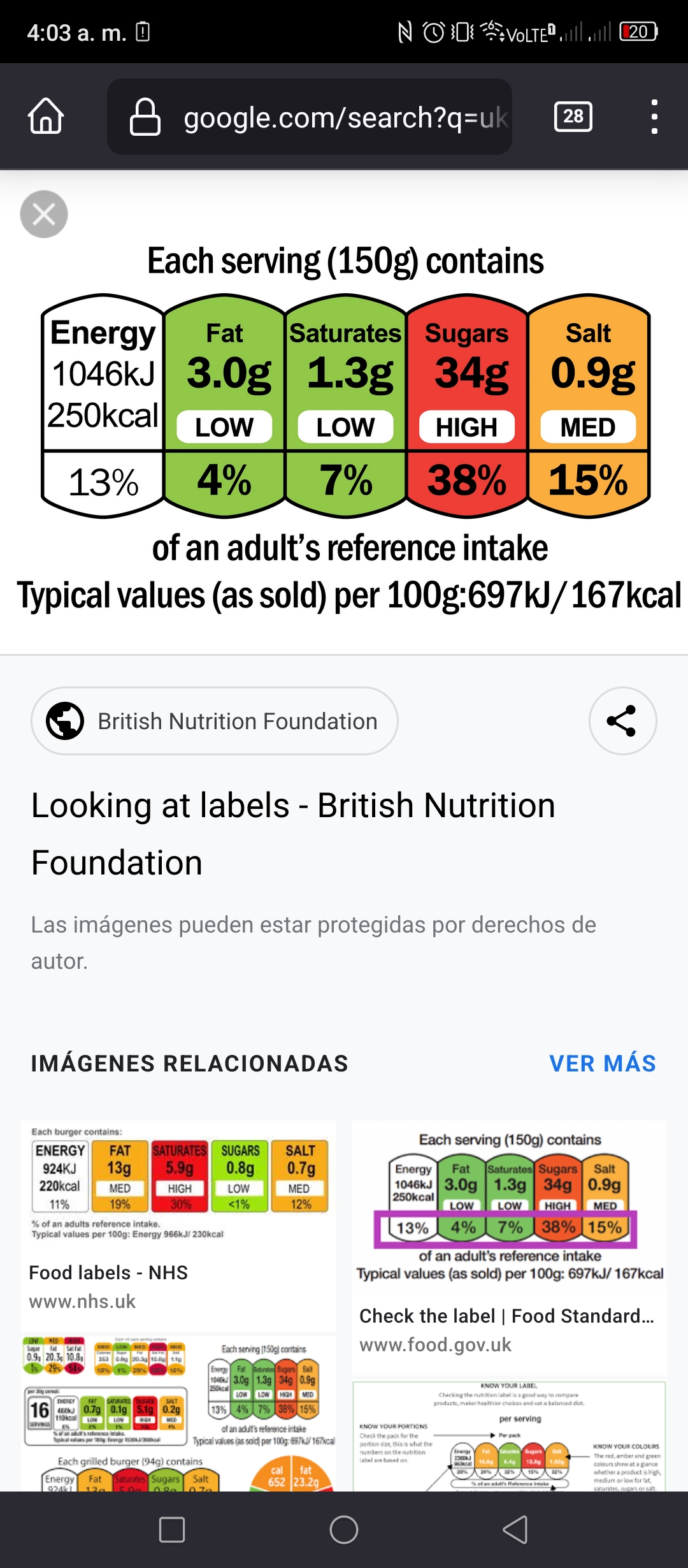Open the browser overflow menu

pyautogui.click(x=654, y=117)
